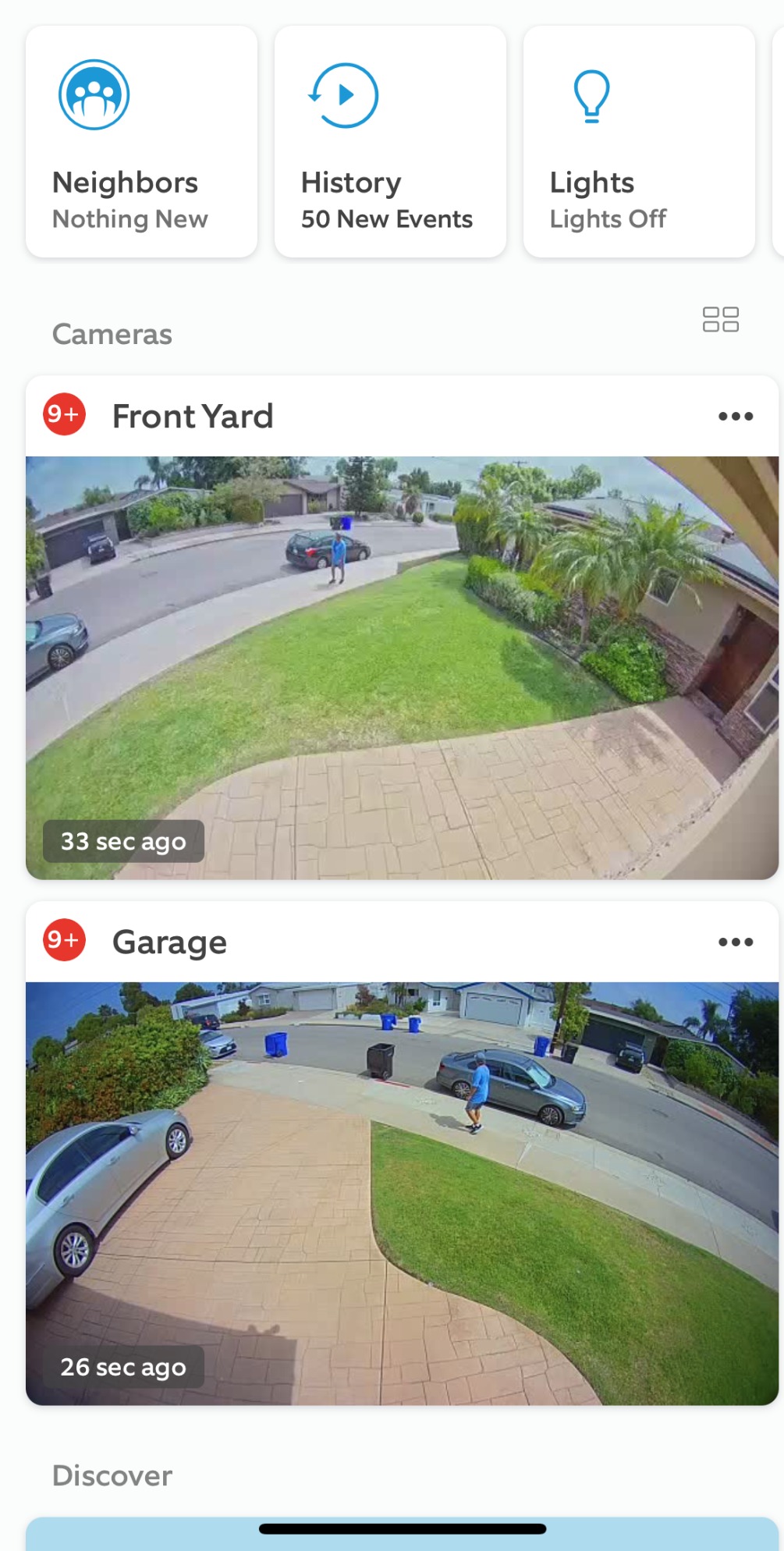This screenshot has height=1551, width=784.
Task: Open Garage camera options menu
Action: coord(735,942)
